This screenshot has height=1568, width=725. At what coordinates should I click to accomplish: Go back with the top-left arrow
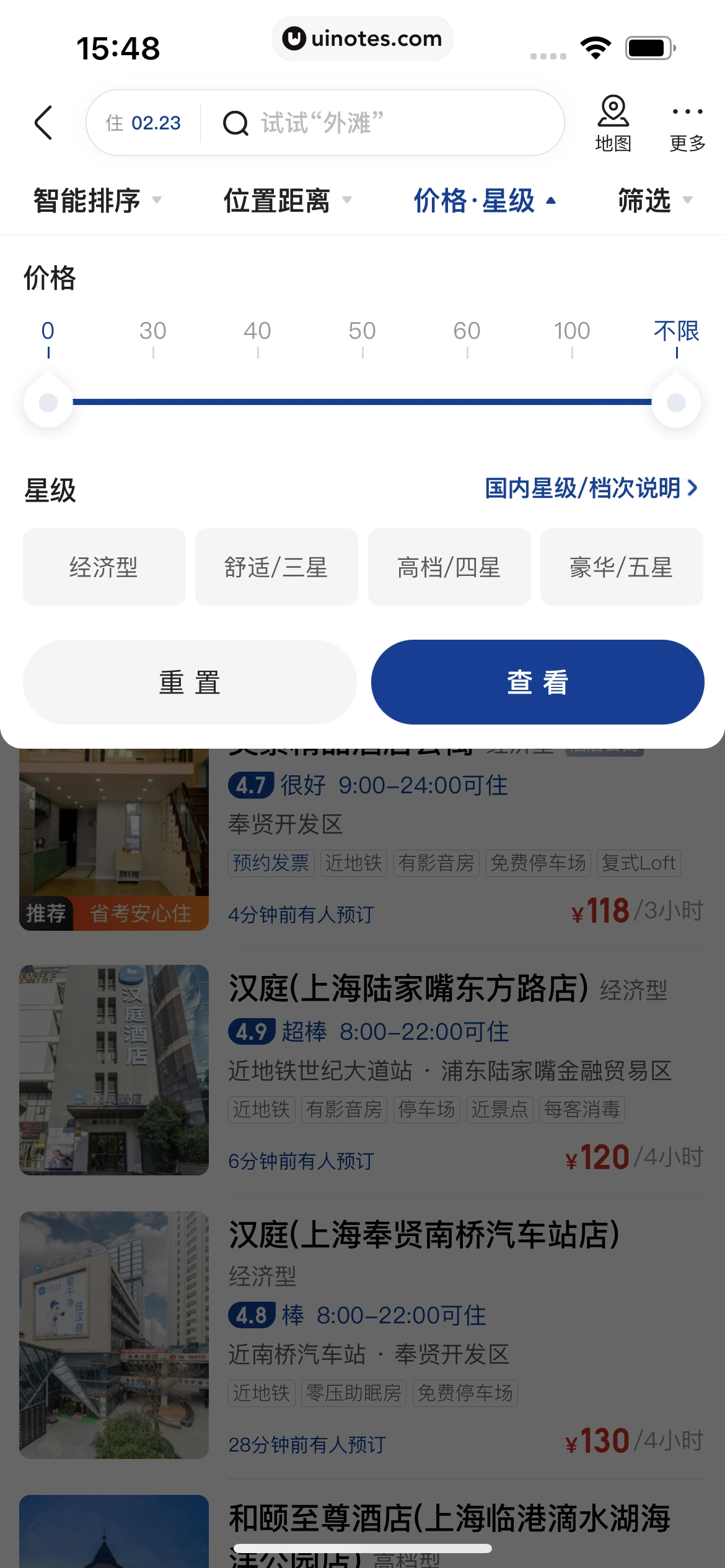point(43,123)
